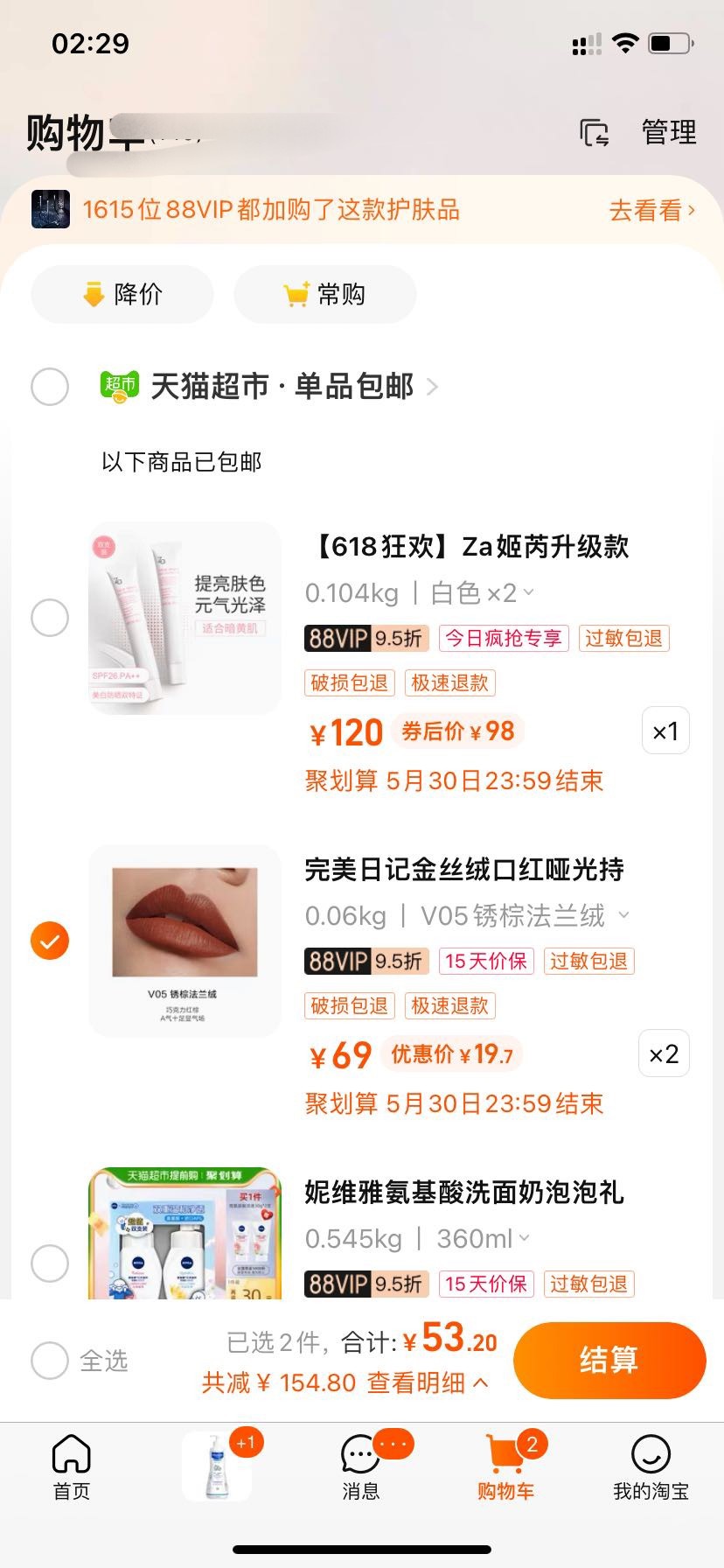Image resolution: width=724 pixels, height=1568 pixels.
Task: Change the 白色×2 spec for Za姬芮
Action: [x=483, y=593]
